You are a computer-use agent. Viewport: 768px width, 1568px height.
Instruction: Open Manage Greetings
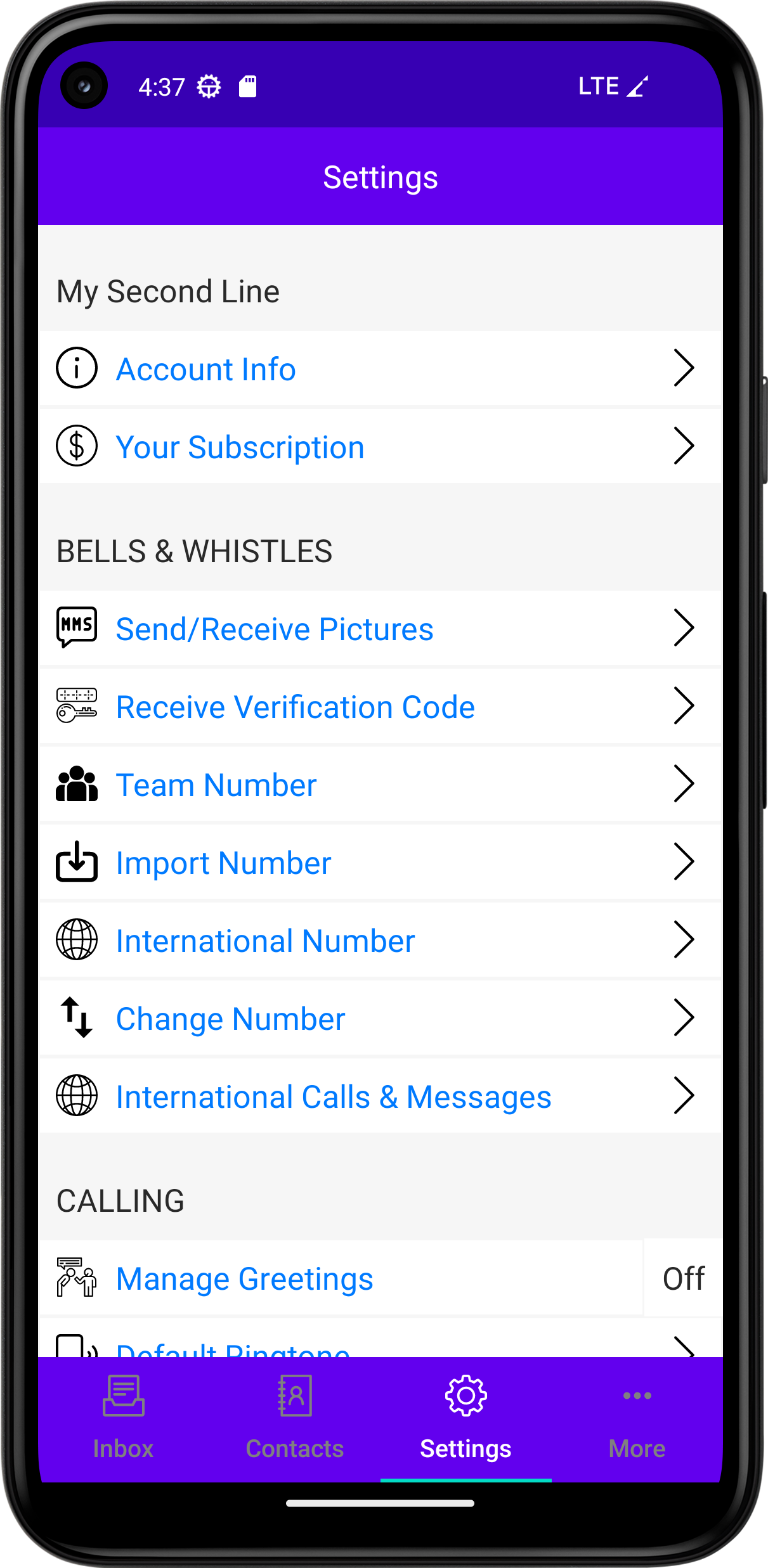pyautogui.click(x=341, y=1278)
